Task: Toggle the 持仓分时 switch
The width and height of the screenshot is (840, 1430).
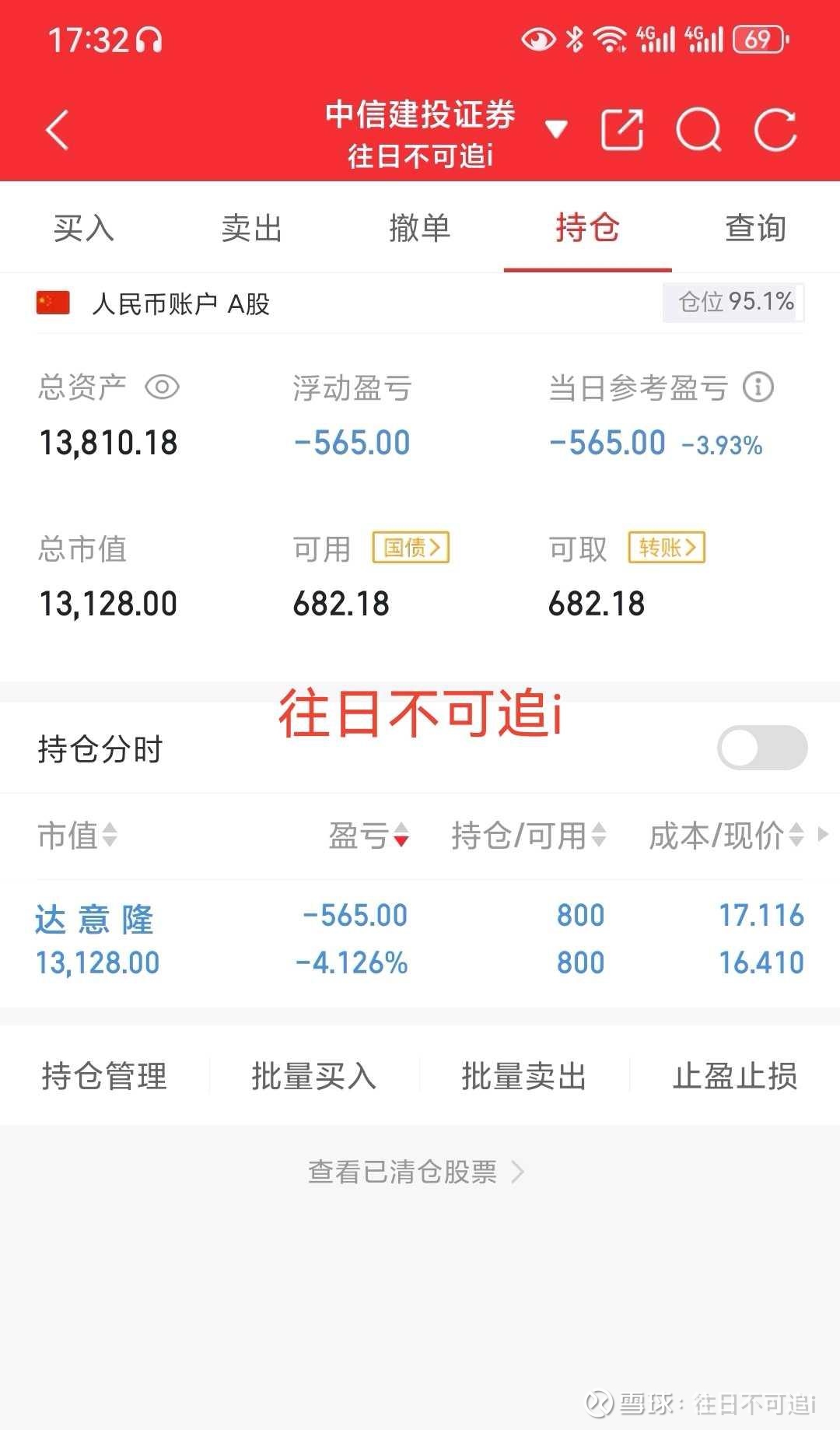Action: pyautogui.click(x=762, y=748)
